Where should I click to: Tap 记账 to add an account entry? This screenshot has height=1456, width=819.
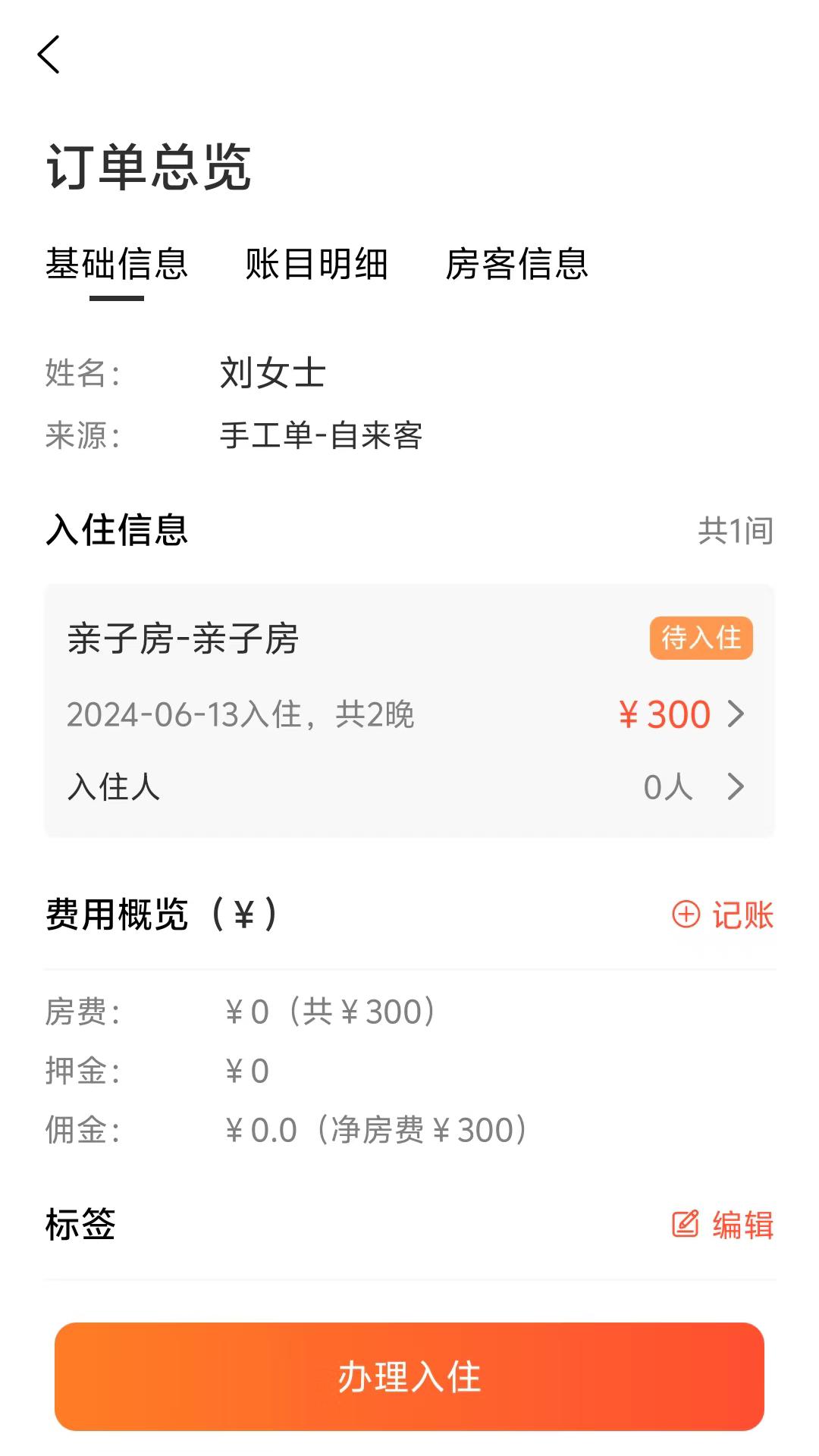tap(739, 915)
